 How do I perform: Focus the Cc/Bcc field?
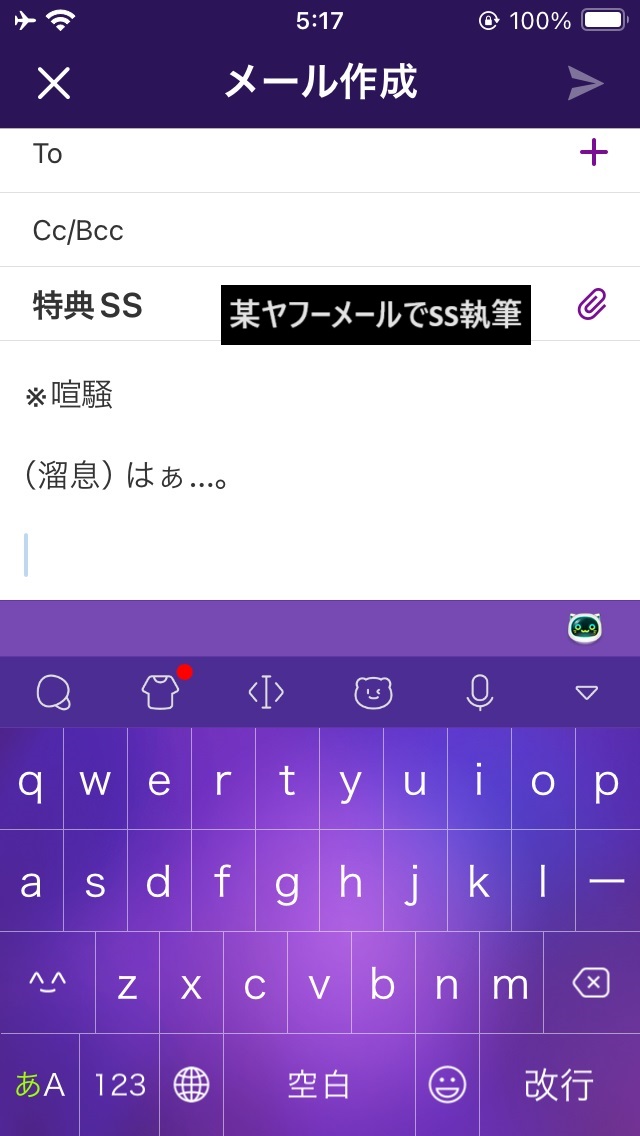(x=320, y=230)
